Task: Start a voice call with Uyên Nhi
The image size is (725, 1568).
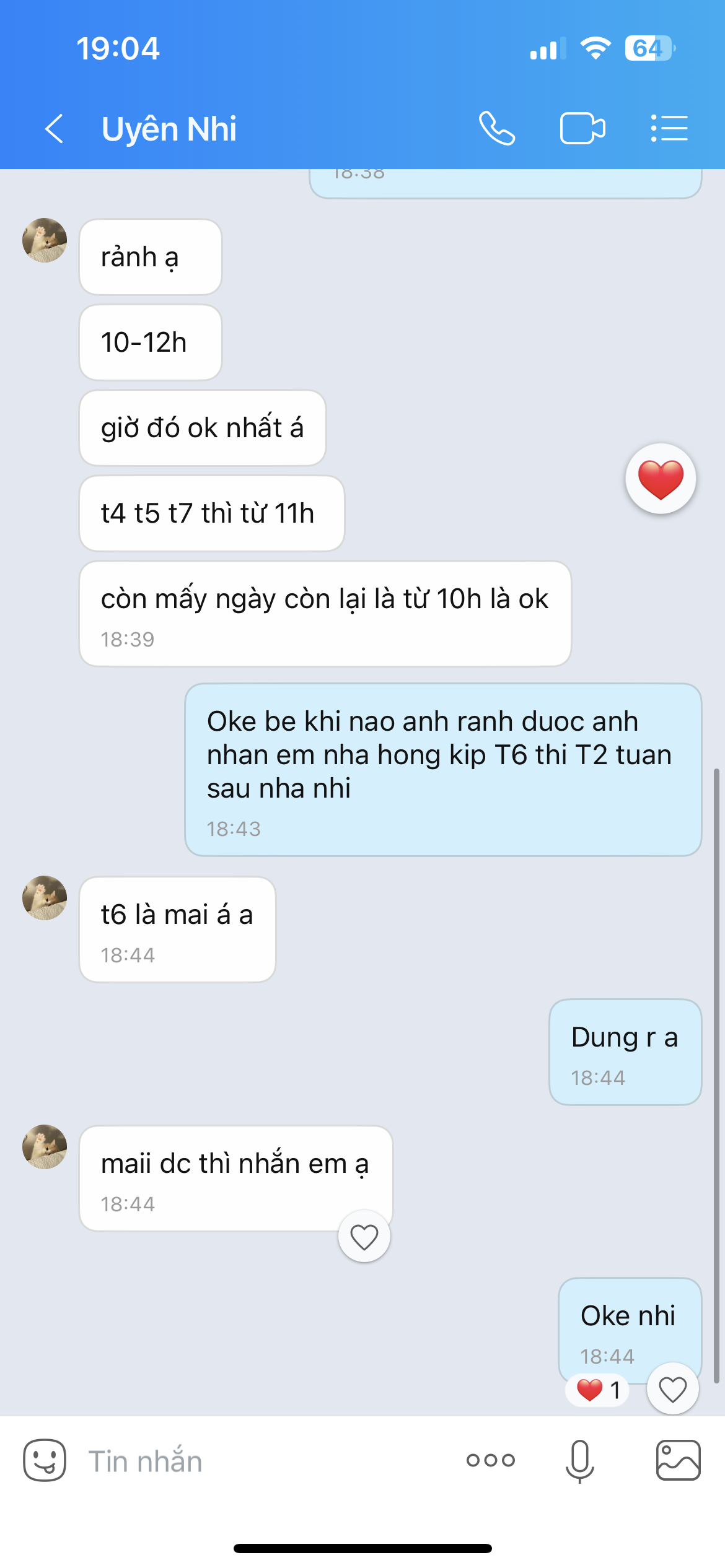Action: [x=497, y=129]
